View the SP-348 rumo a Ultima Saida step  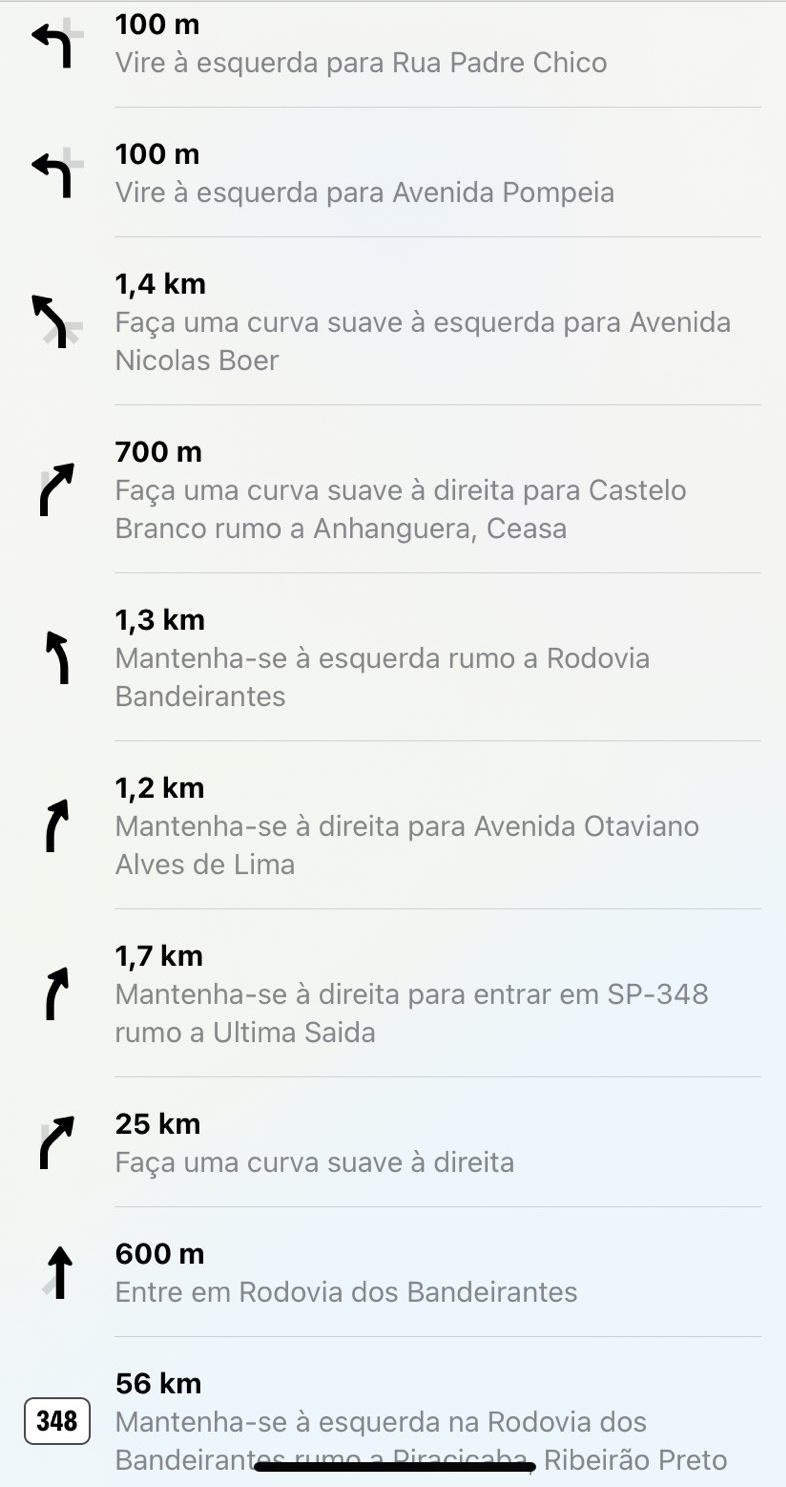pos(392,994)
